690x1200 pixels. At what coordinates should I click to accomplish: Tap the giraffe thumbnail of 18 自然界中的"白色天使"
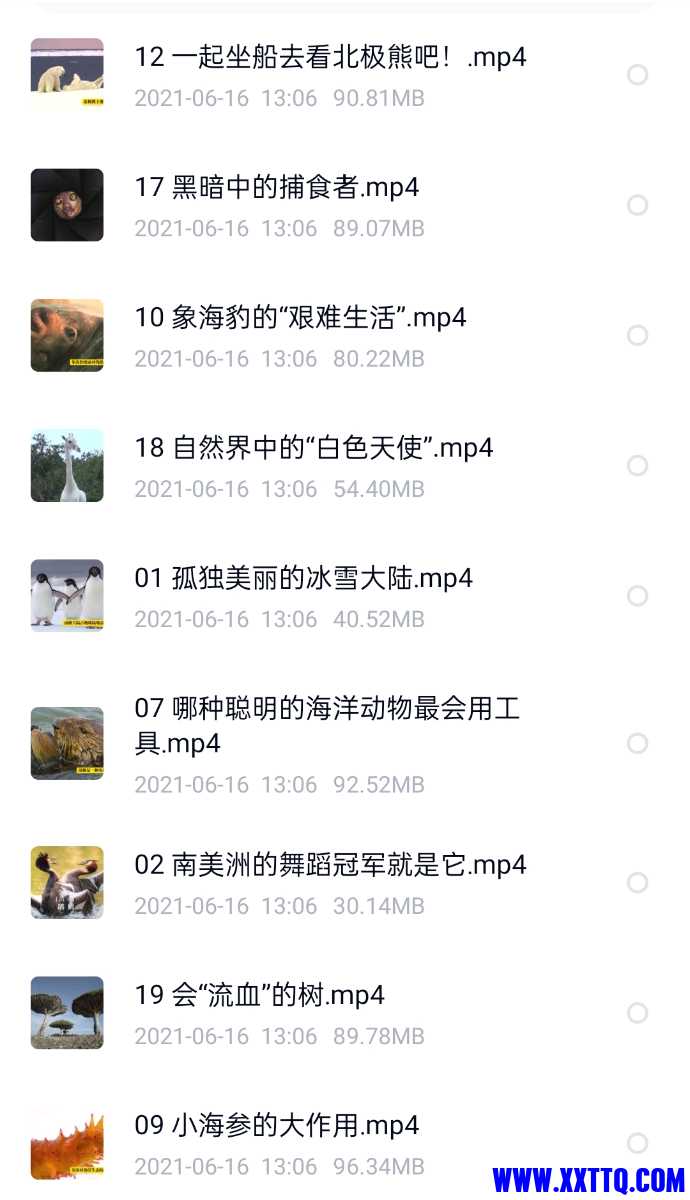click(x=67, y=466)
